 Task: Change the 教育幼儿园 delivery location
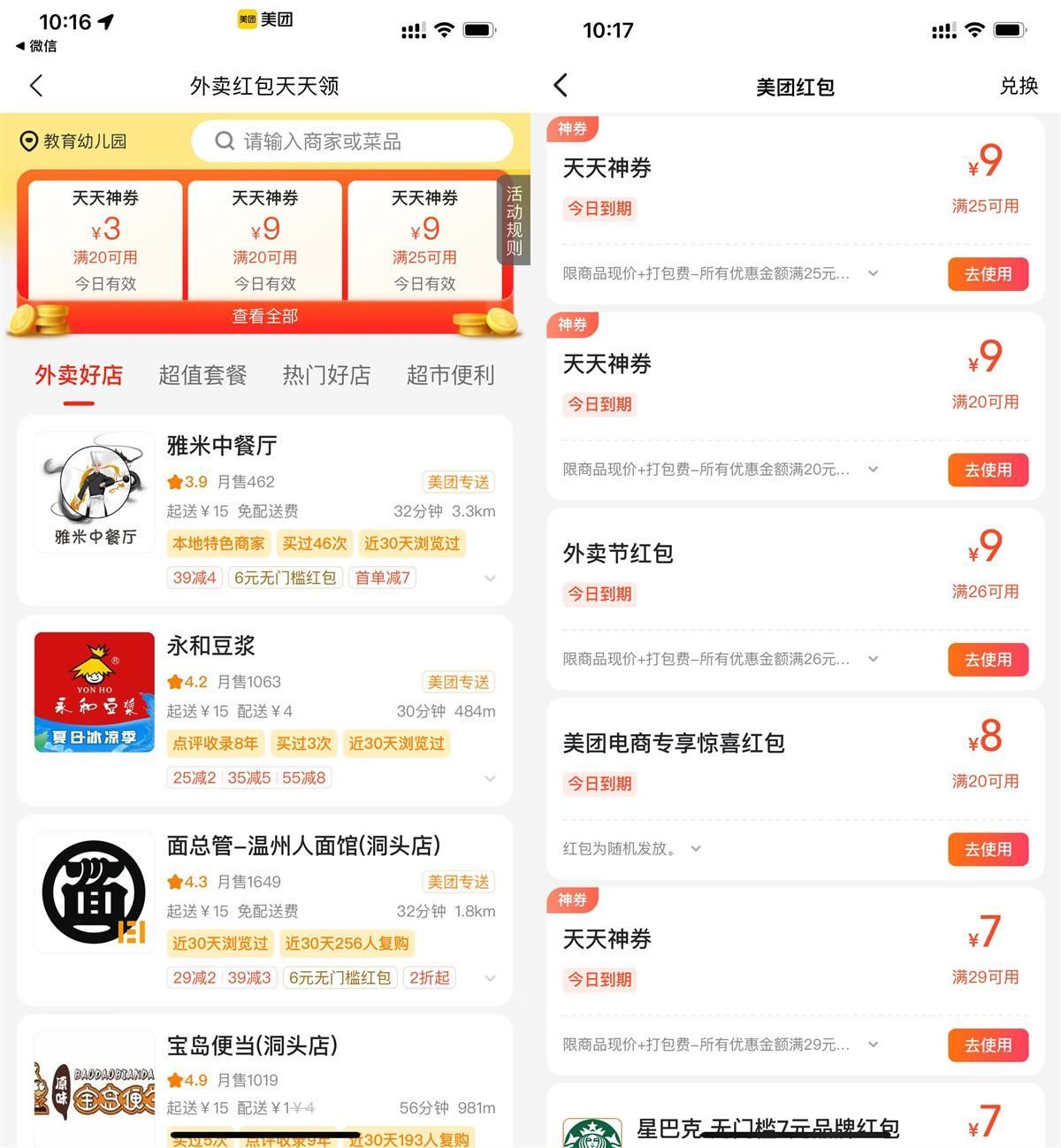click(74, 142)
